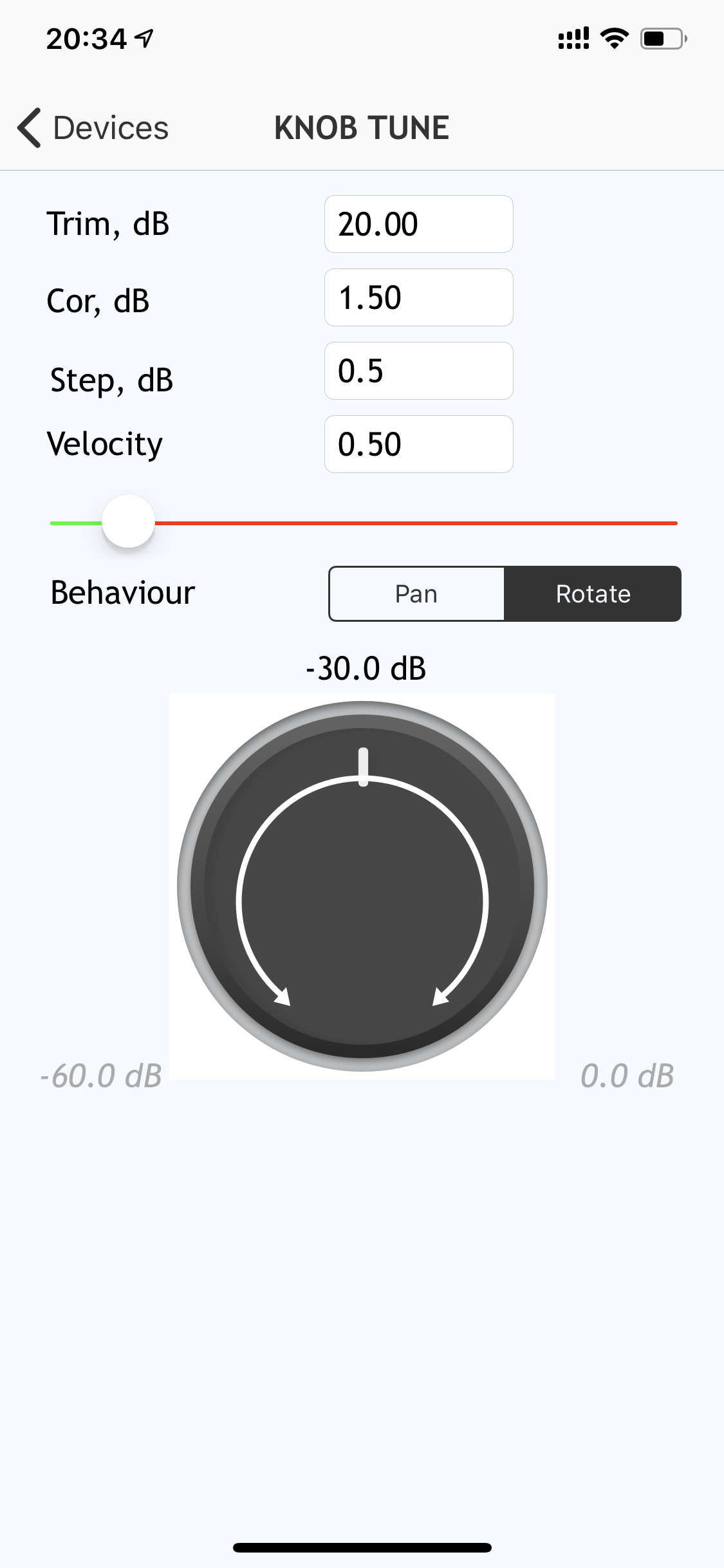Tap the velocity slider thumb
The height and width of the screenshot is (1568, 724).
[129, 522]
